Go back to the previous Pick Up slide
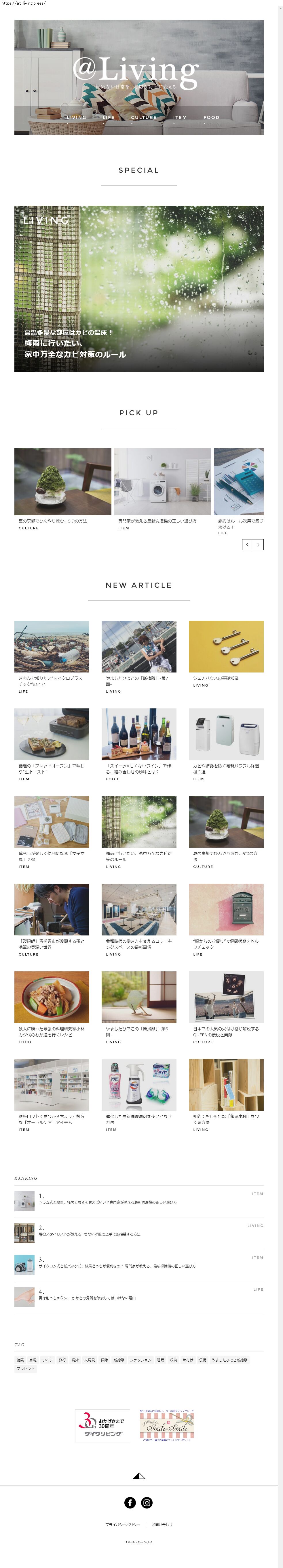Screen dimensions: 283x1568 248,544
